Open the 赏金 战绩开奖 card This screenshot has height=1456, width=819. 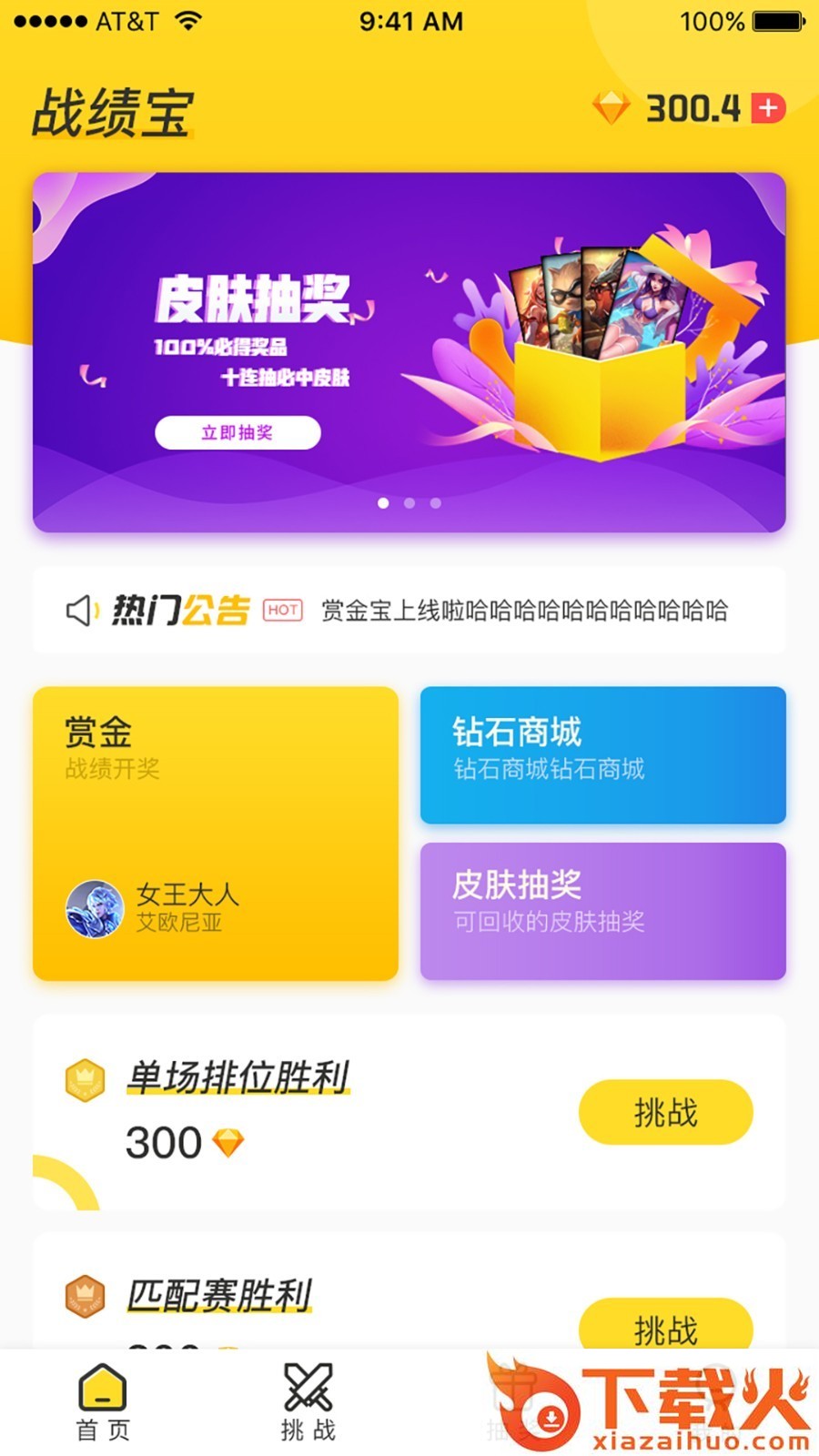click(216, 833)
